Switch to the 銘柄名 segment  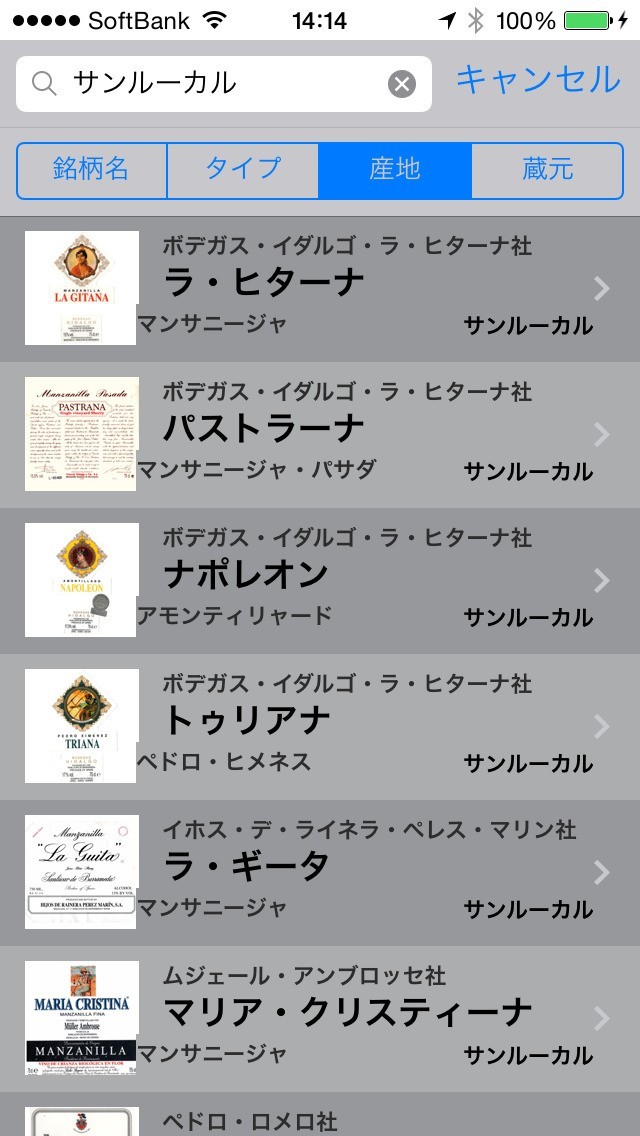click(92, 170)
